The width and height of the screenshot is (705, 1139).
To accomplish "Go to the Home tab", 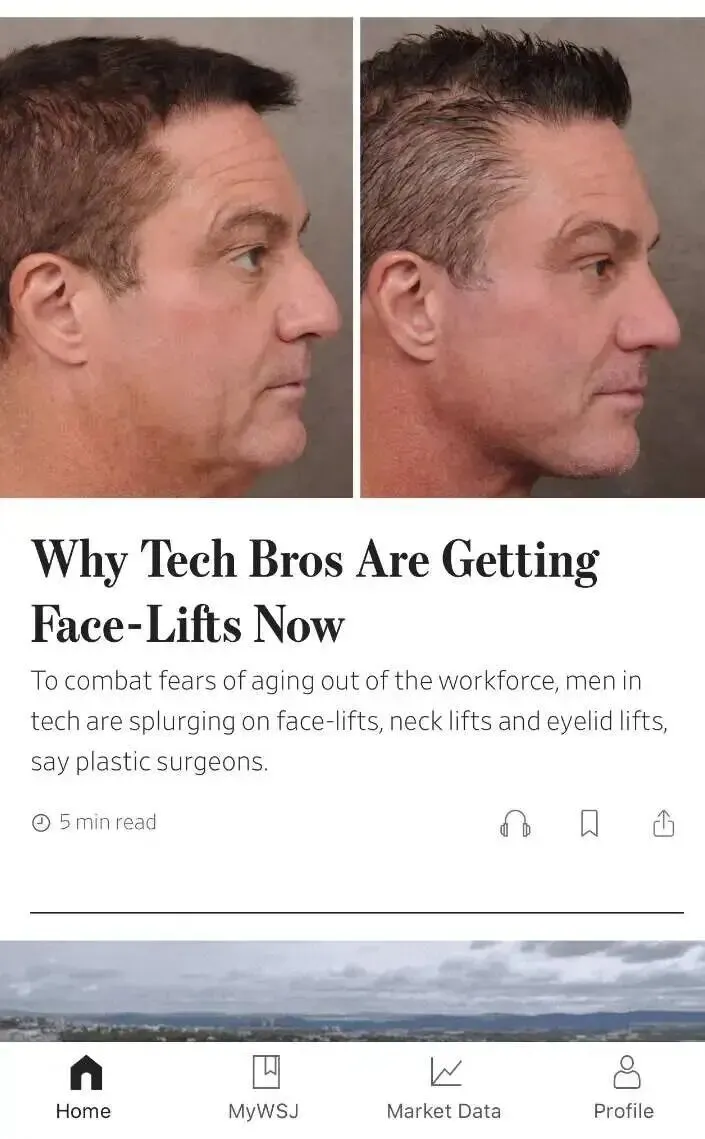I will click(x=84, y=1087).
